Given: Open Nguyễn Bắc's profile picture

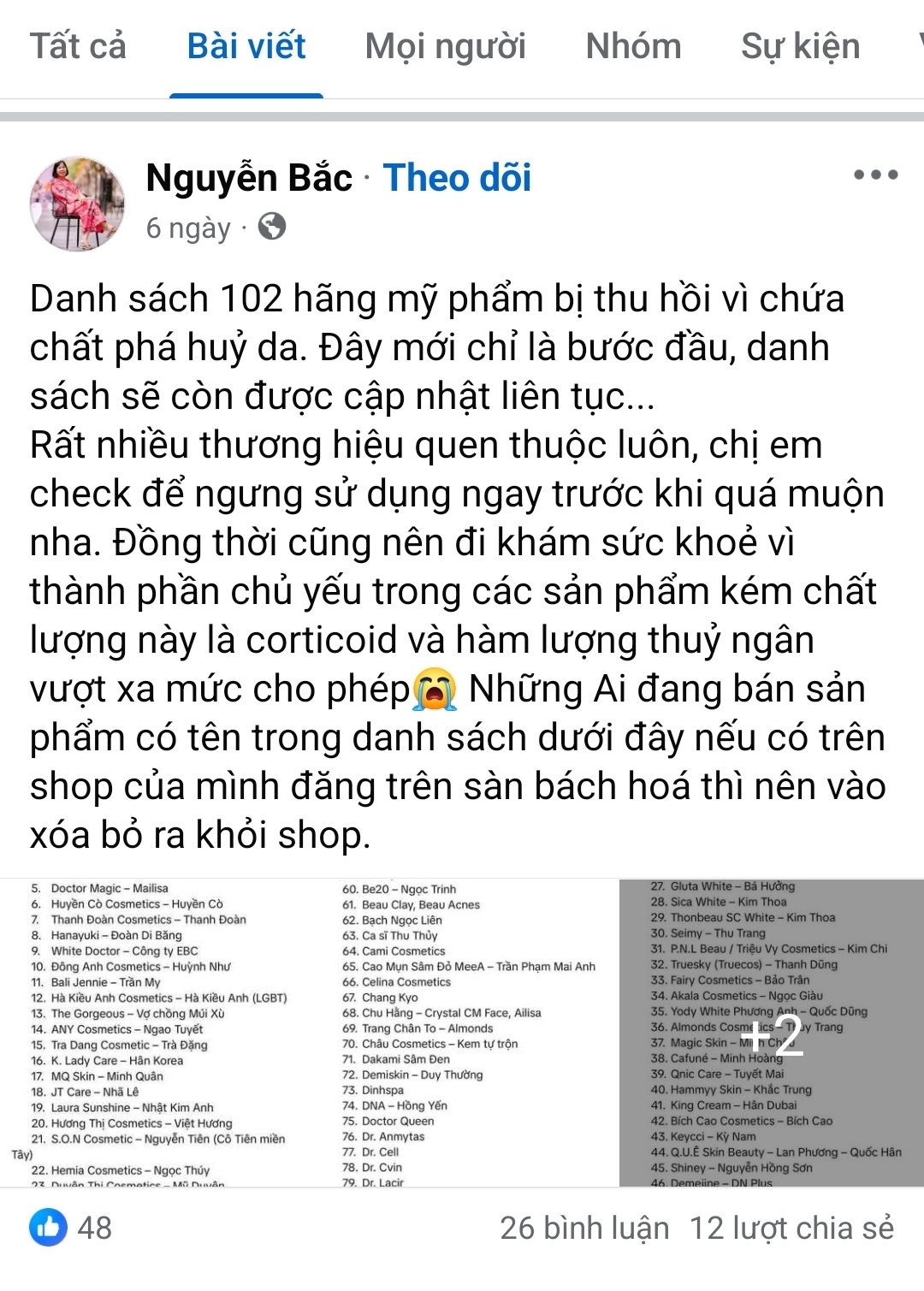Looking at the screenshot, I should (x=77, y=204).
